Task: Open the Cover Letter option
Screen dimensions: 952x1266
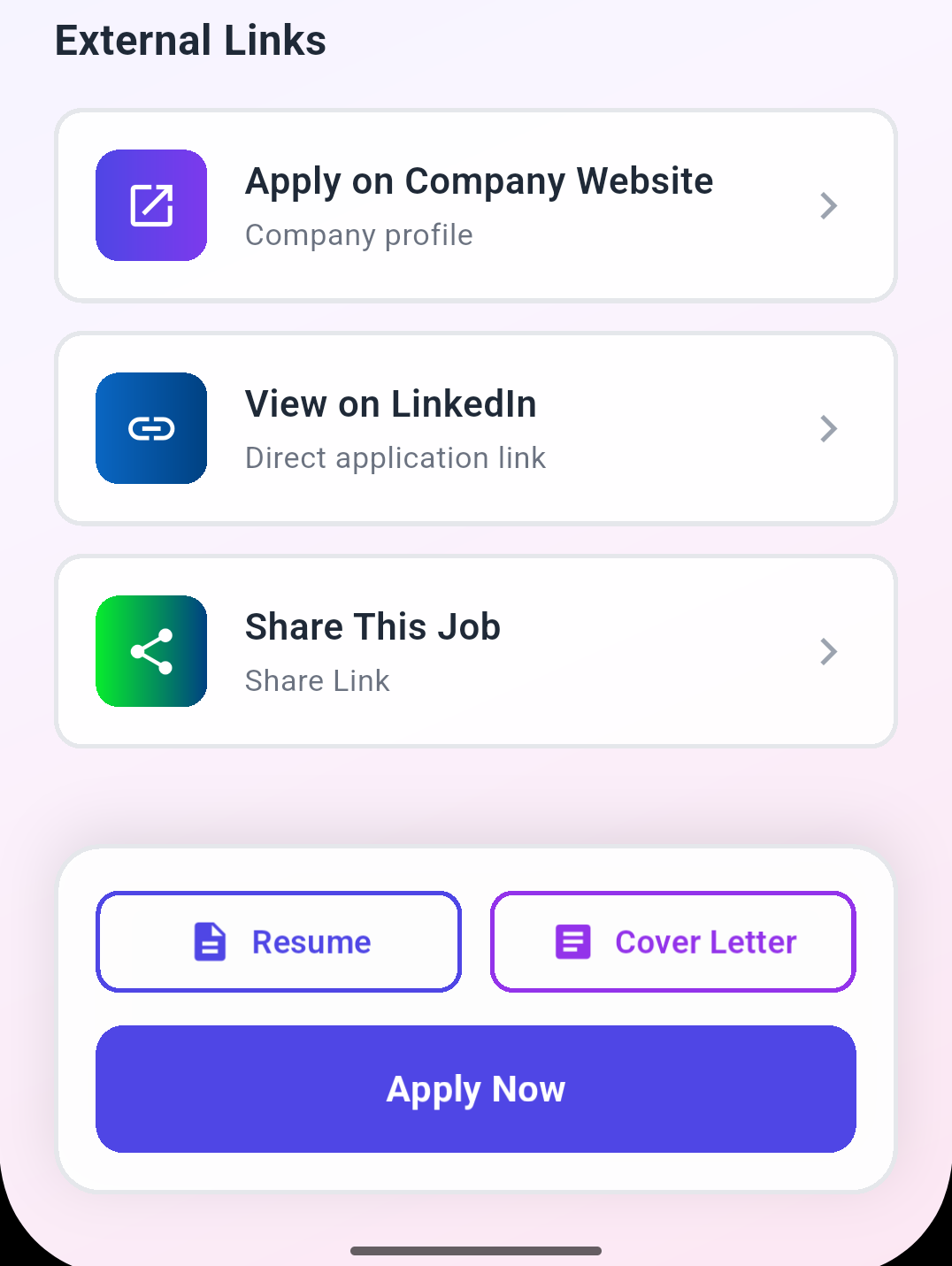Action: pyautogui.click(x=673, y=941)
